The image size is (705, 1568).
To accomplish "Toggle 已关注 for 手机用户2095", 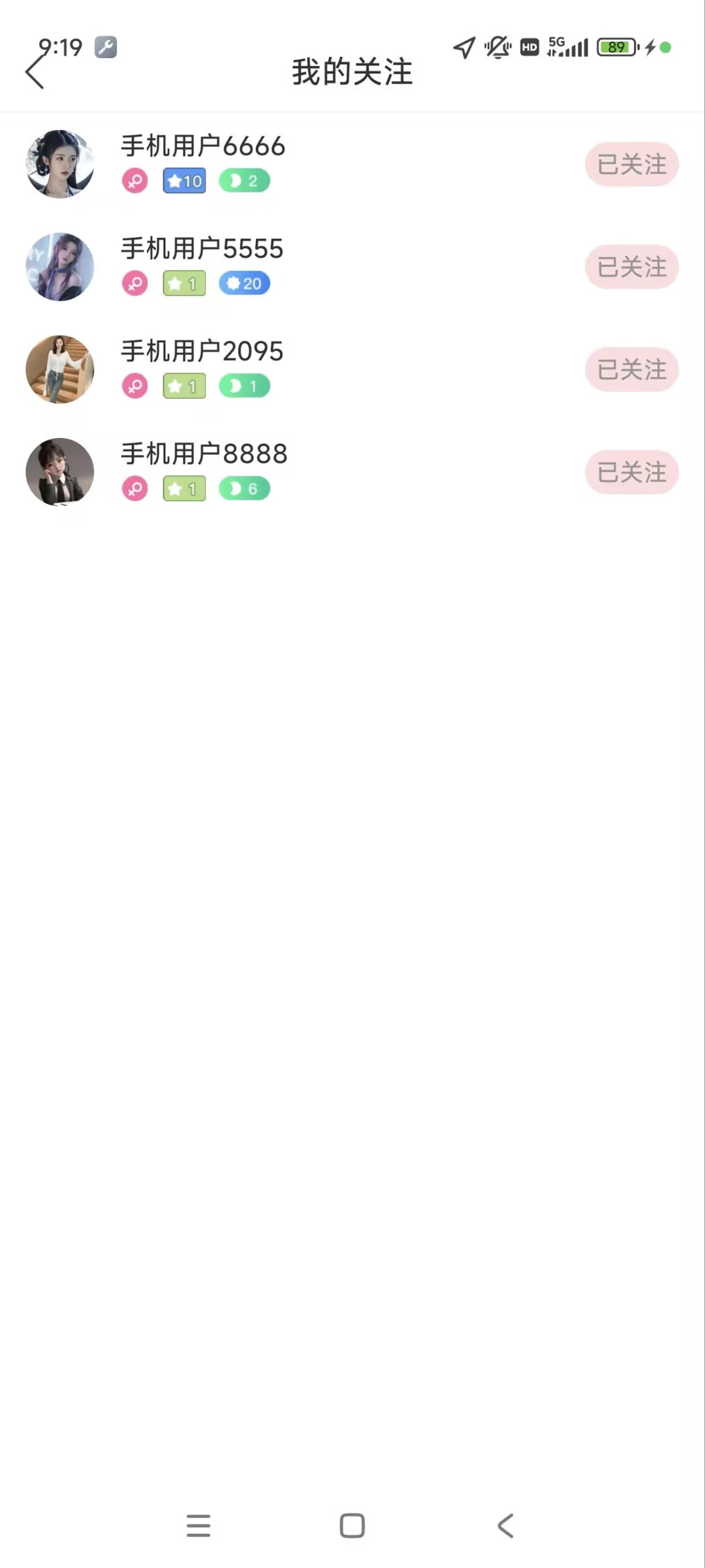I will [x=631, y=369].
